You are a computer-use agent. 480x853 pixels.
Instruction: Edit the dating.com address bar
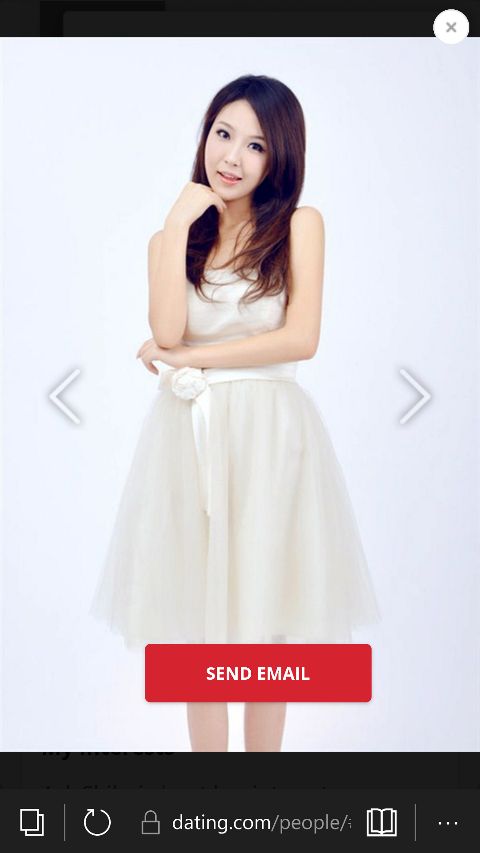pos(246,823)
